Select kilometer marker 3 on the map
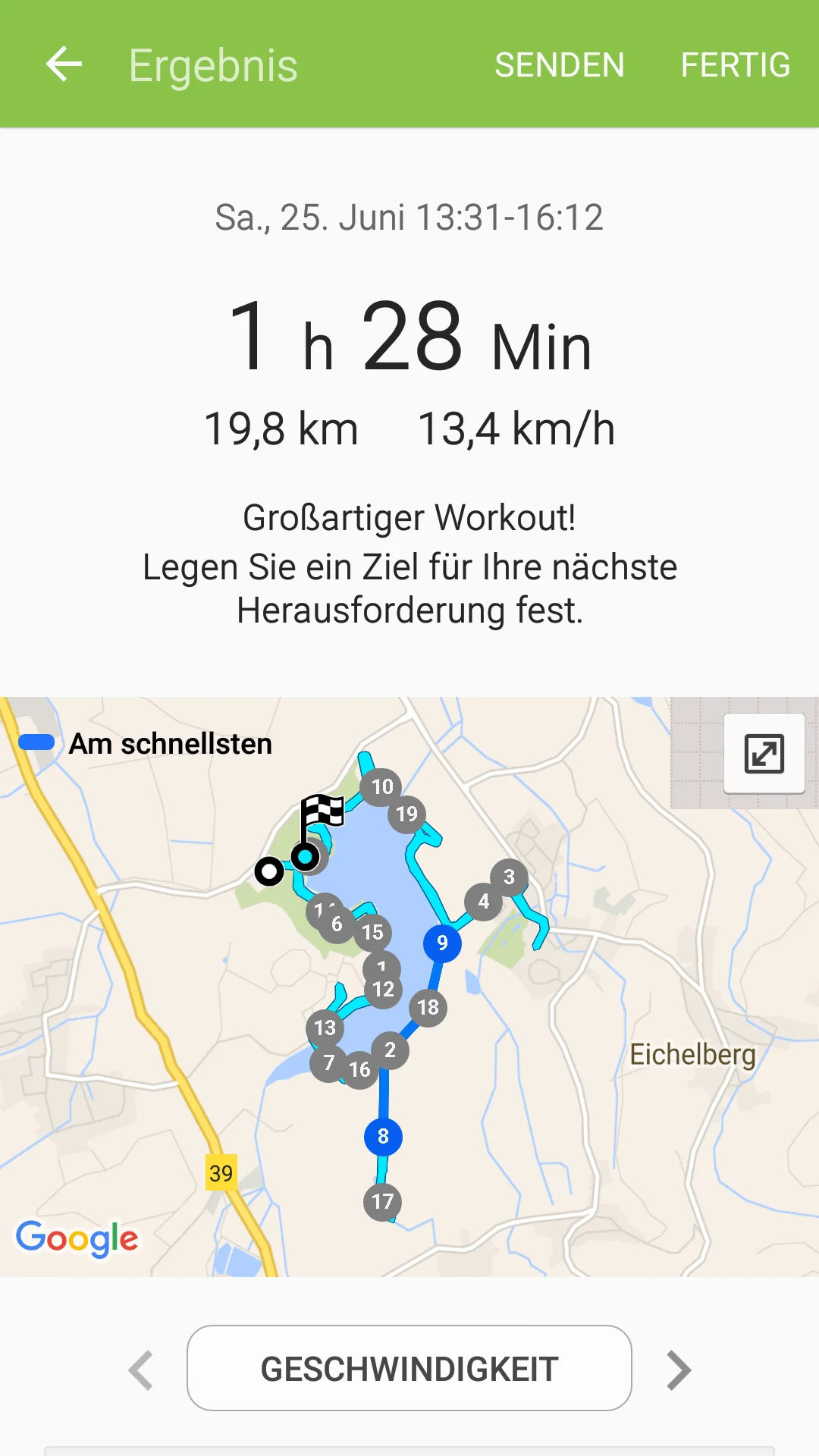819x1456 pixels. [x=510, y=877]
